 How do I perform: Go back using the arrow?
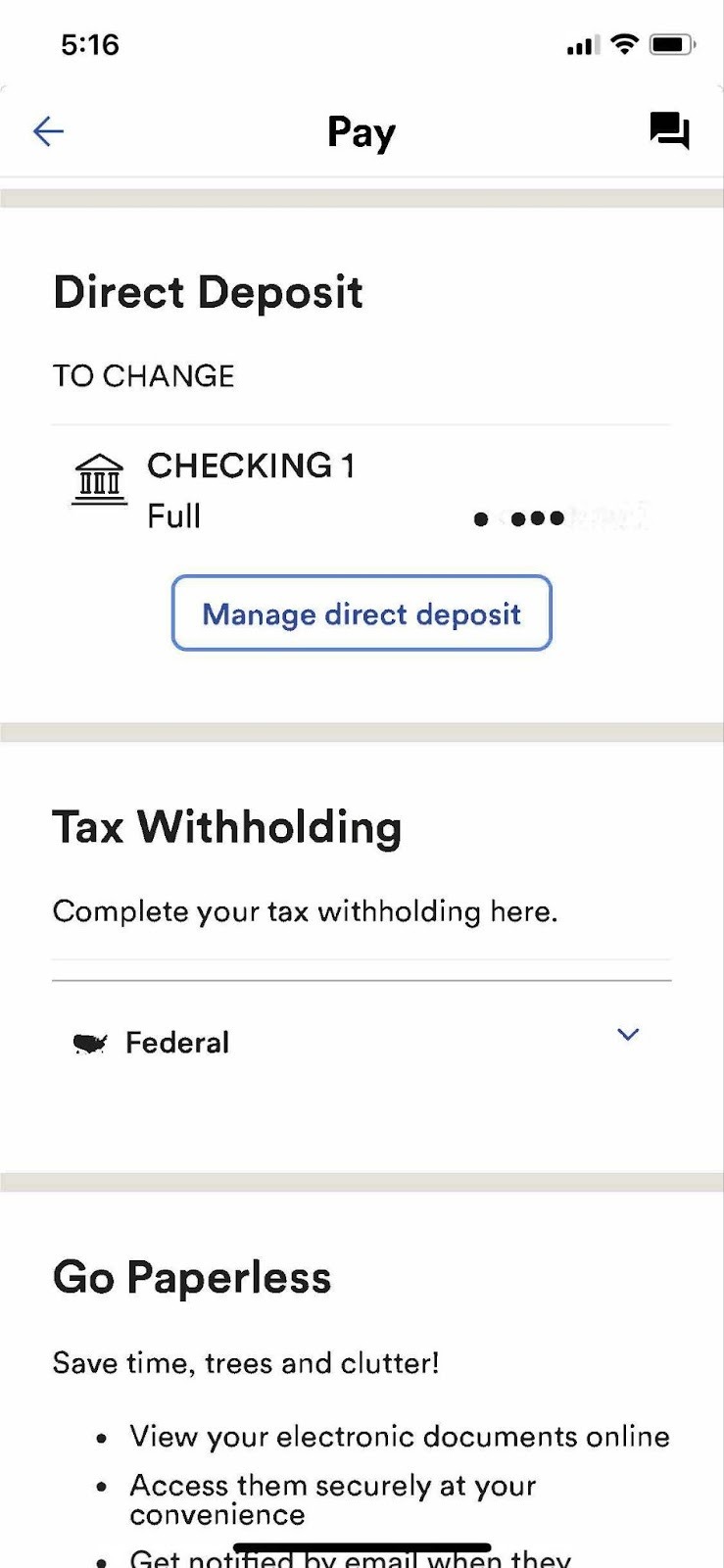48,131
